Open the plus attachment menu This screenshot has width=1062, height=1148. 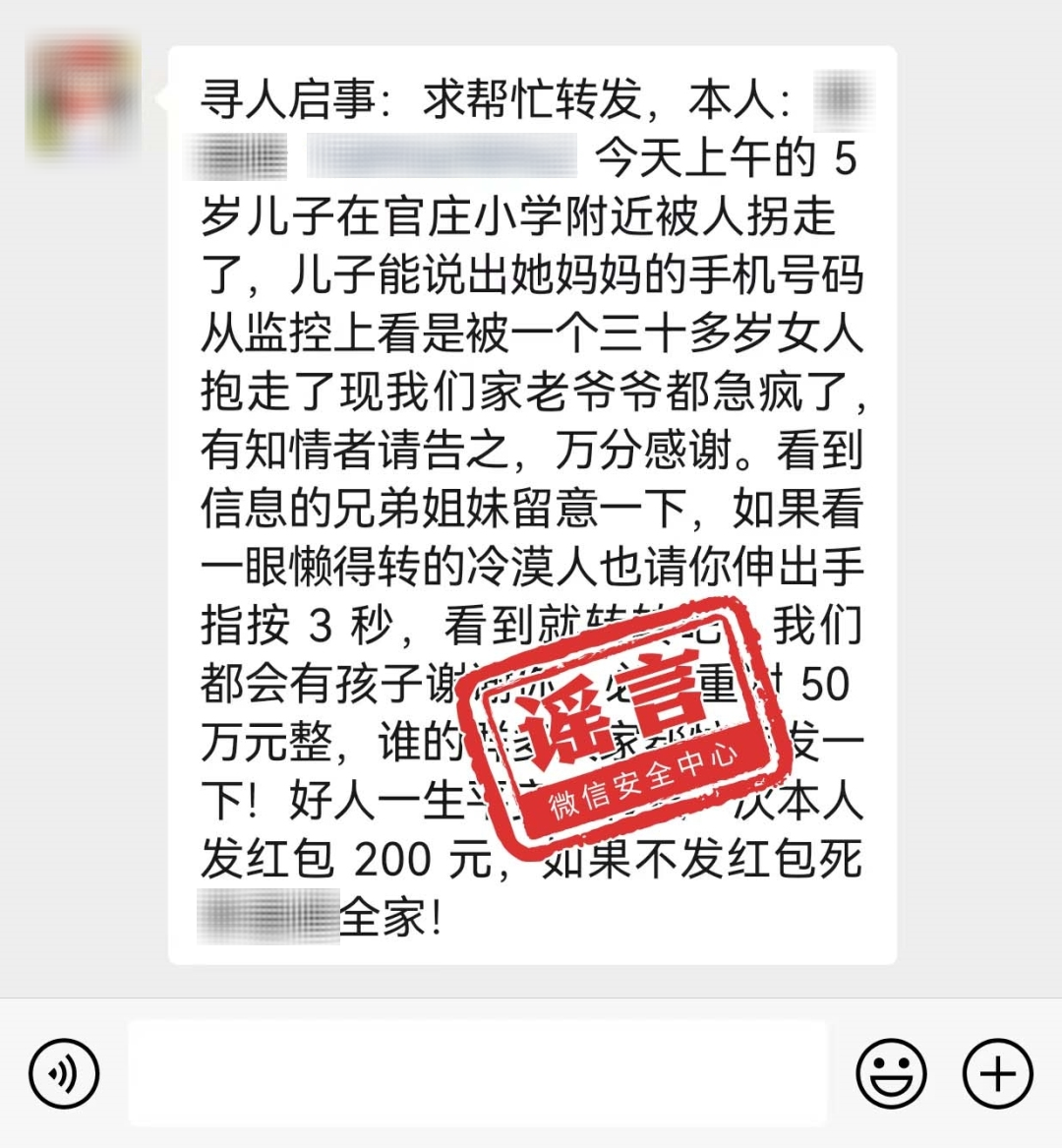pos(997,1072)
